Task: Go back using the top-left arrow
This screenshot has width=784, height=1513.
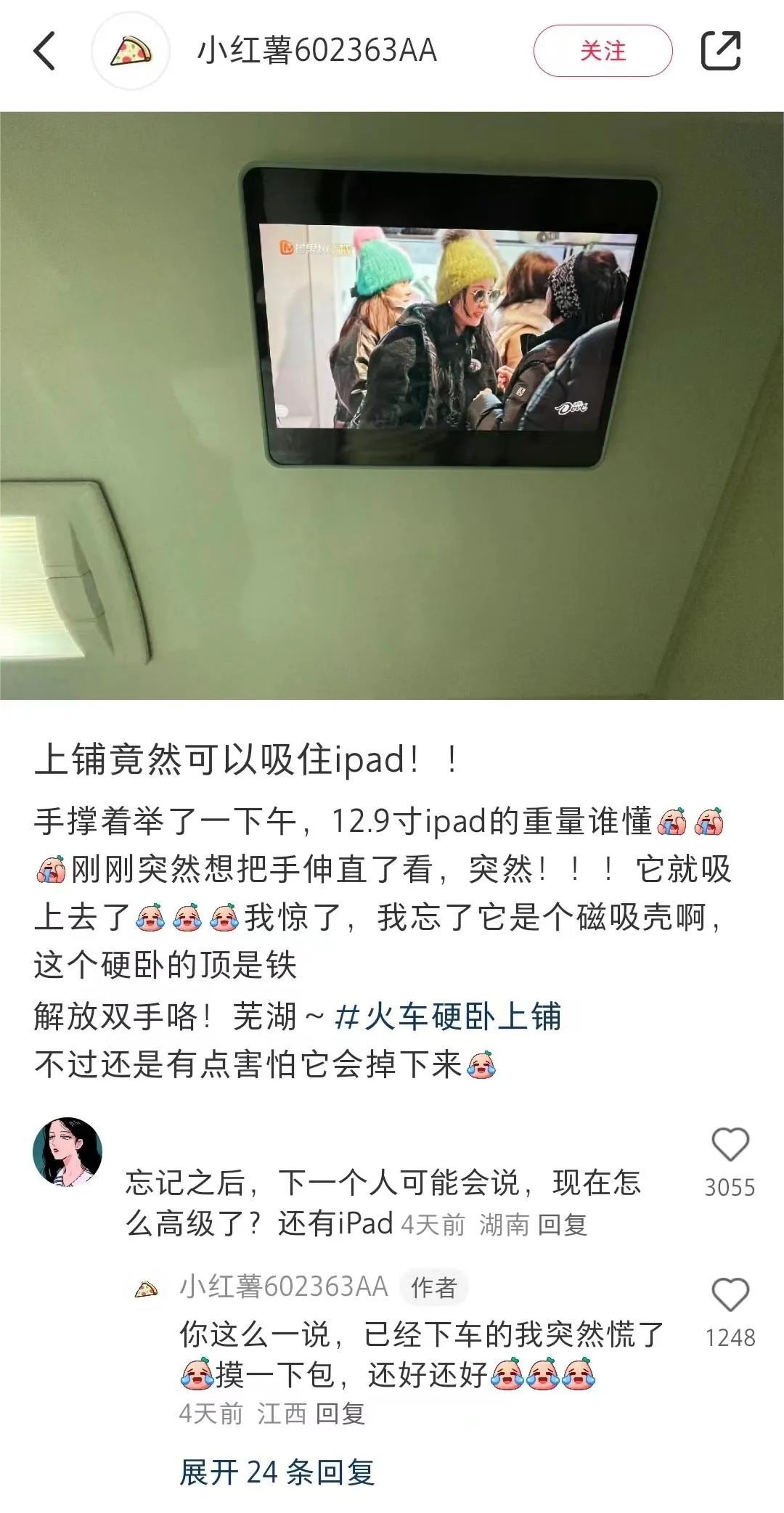Action: click(45, 51)
